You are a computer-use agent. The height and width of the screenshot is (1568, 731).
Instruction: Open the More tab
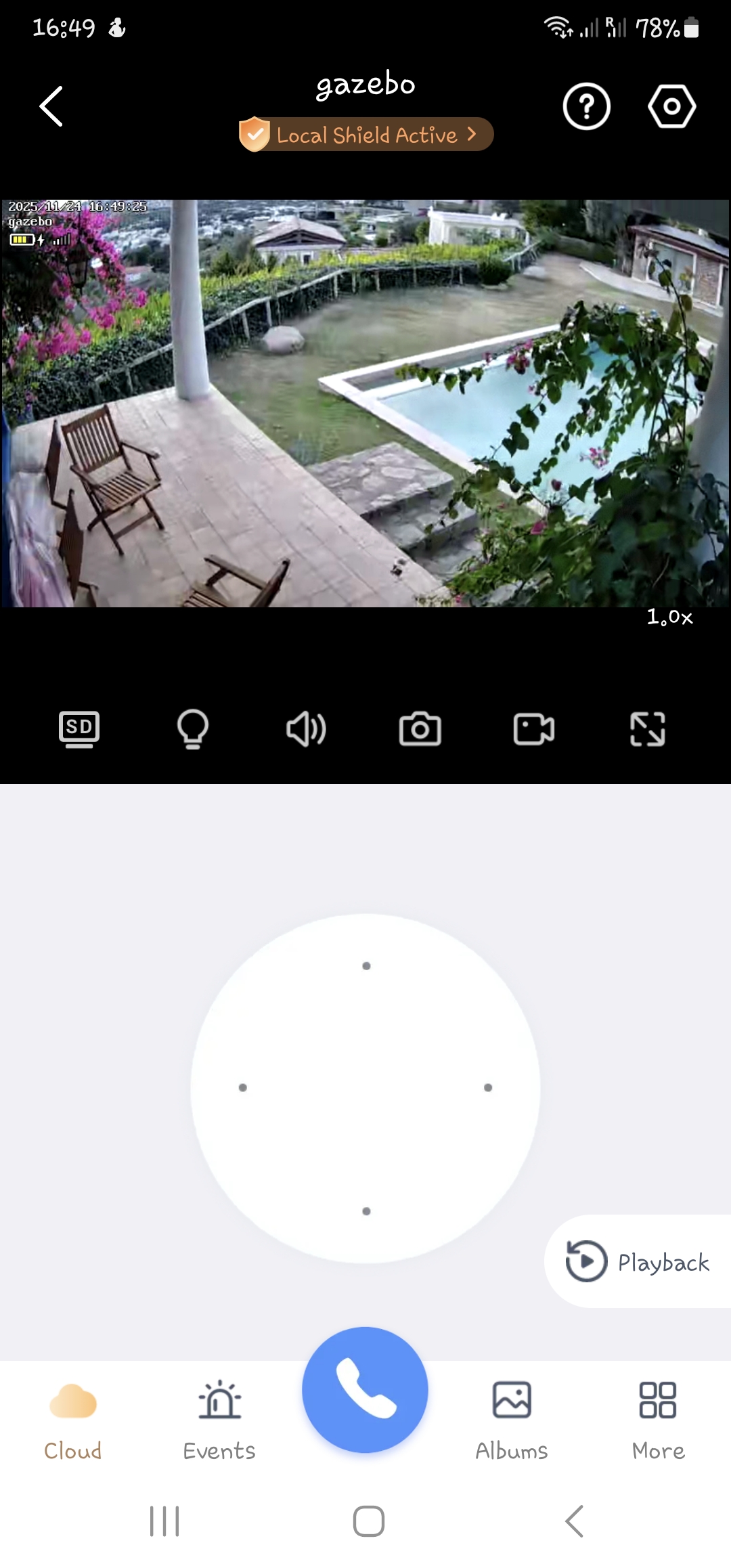point(658,1420)
